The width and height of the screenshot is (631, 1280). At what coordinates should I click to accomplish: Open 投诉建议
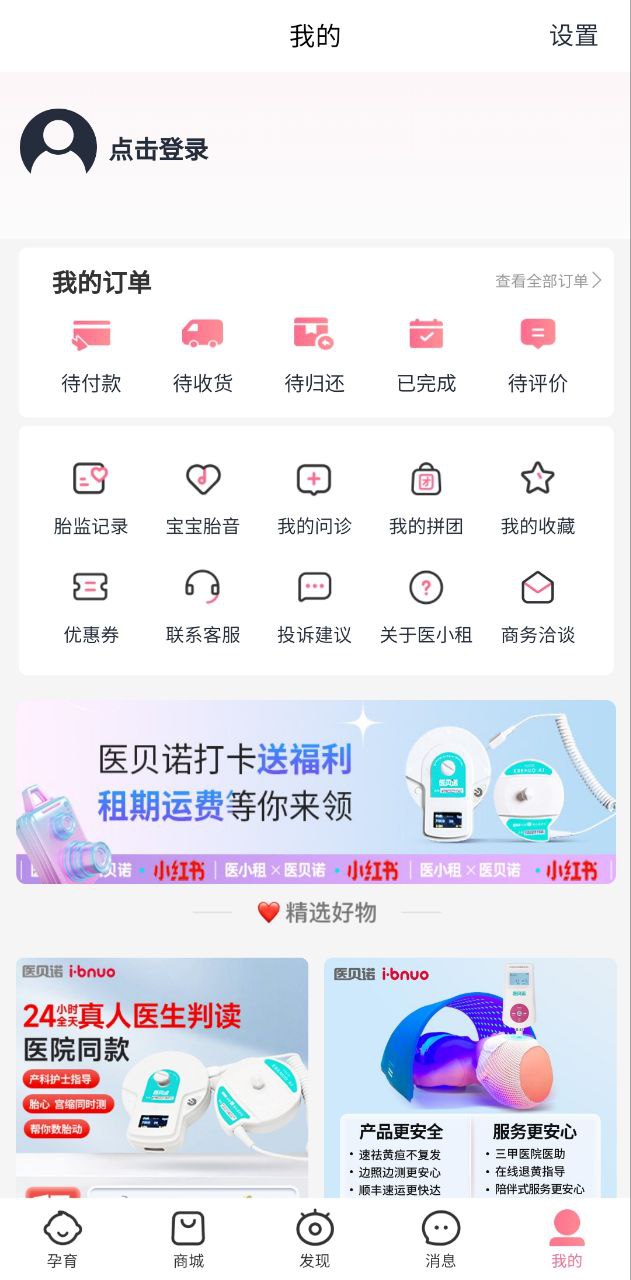coord(314,606)
